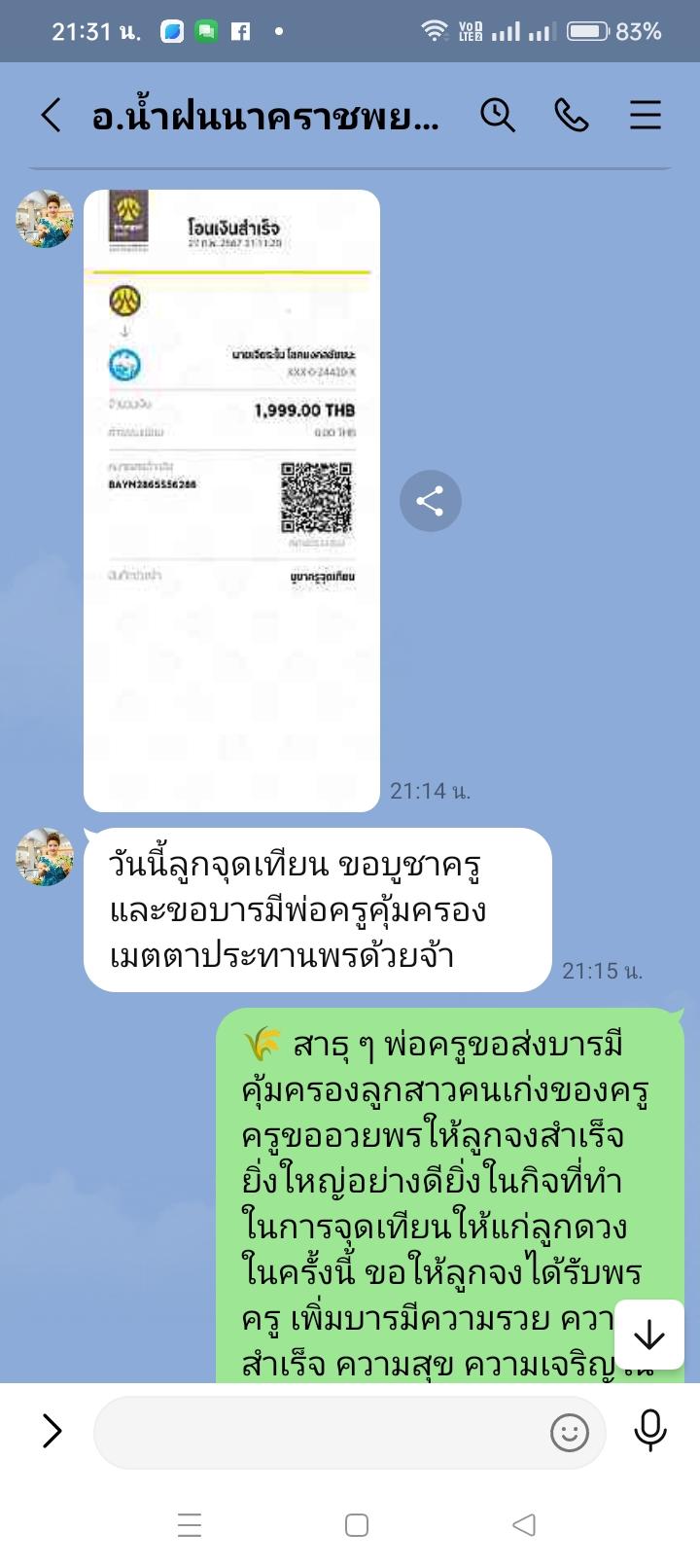Start a voice call with this contact
This screenshot has height=1568, width=700.
point(571,116)
